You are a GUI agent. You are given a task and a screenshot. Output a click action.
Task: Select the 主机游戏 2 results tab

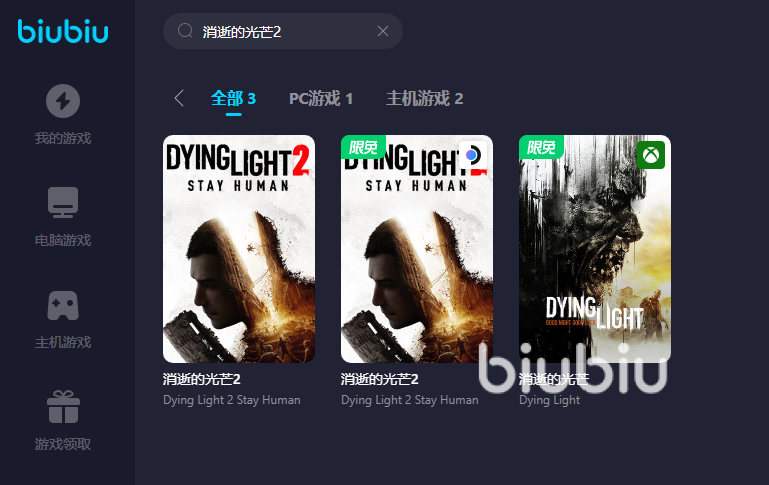pyautogui.click(x=424, y=98)
